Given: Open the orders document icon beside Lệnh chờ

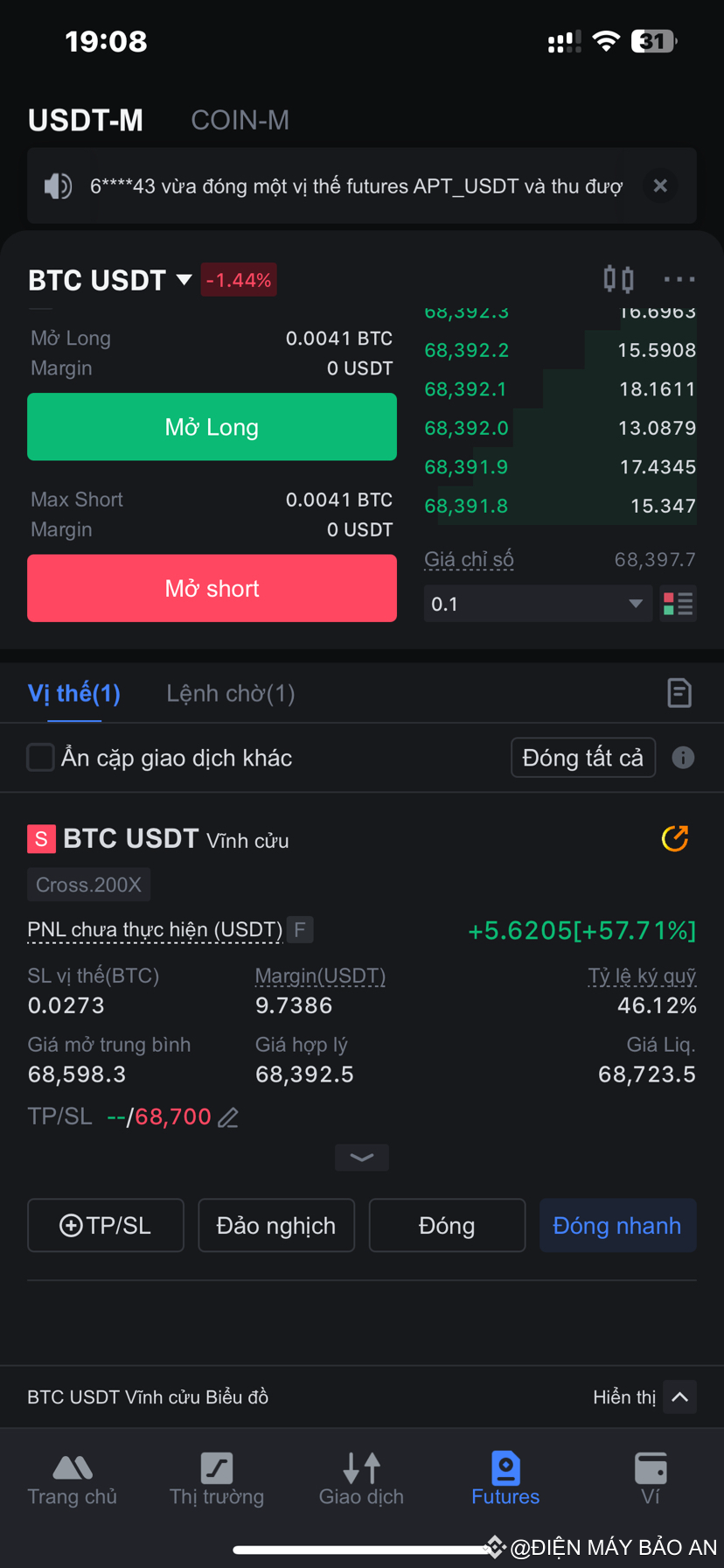Looking at the screenshot, I should coord(679,692).
